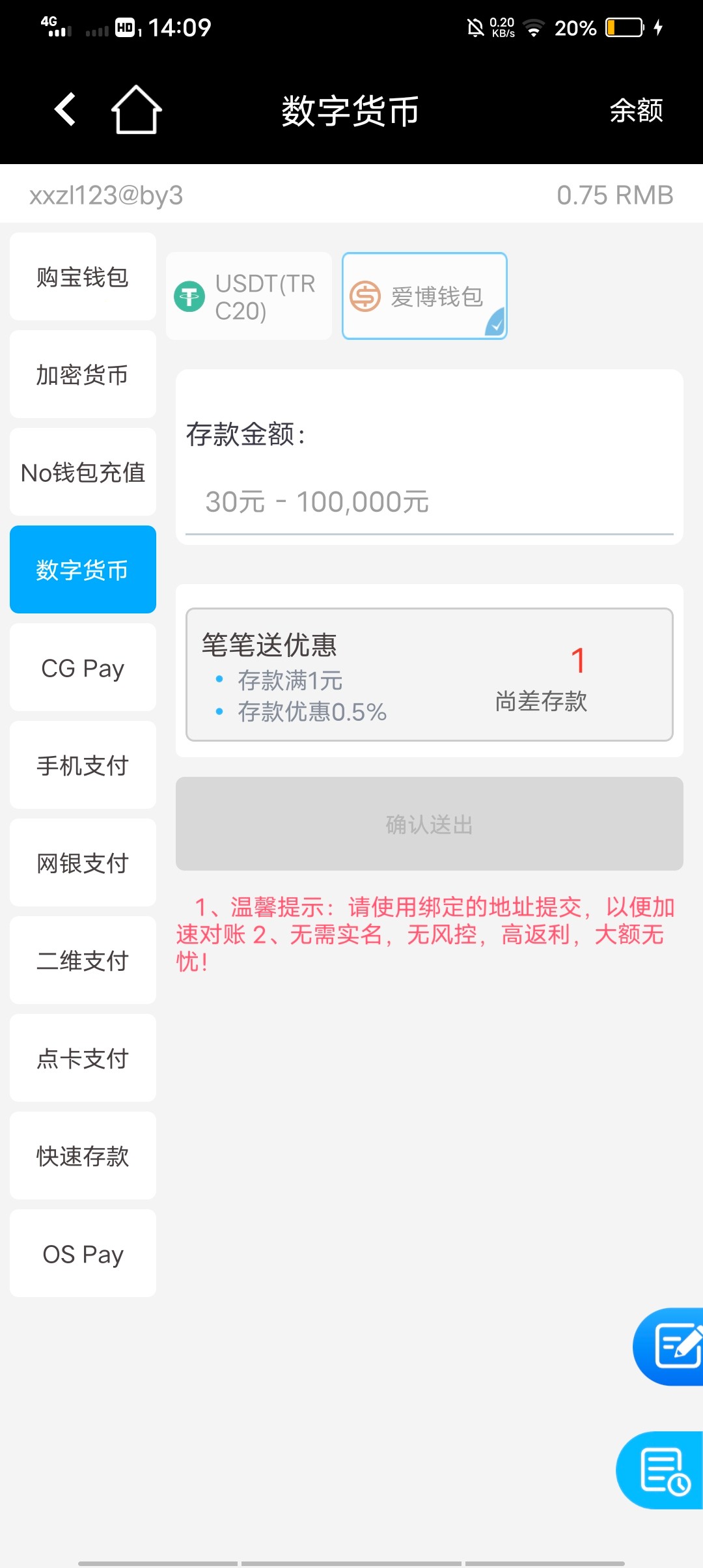Screen dimensions: 703x1568
Task: Open No钱包充值 option
Action: click(x=83, y=472)
